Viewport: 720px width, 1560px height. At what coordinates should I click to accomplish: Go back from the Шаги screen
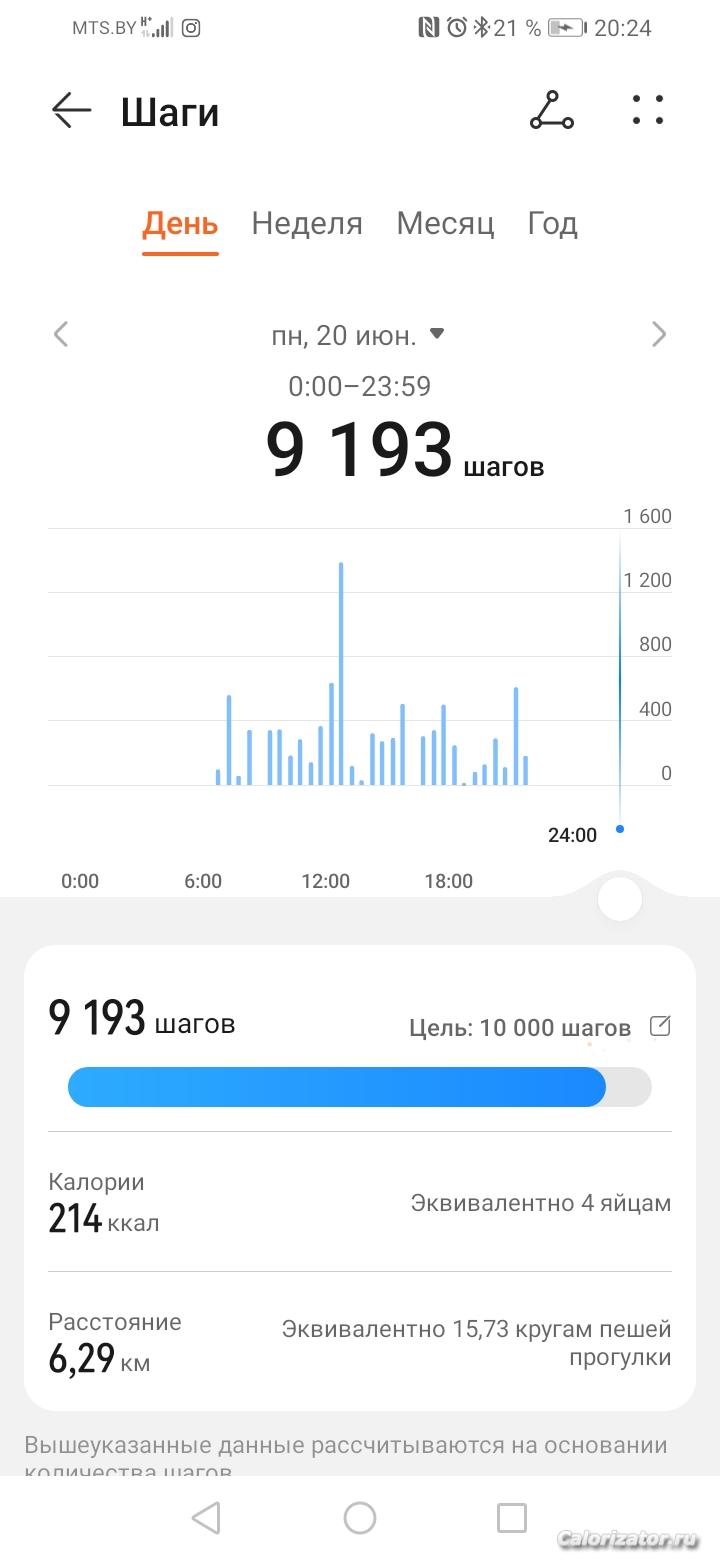(71, 111)
